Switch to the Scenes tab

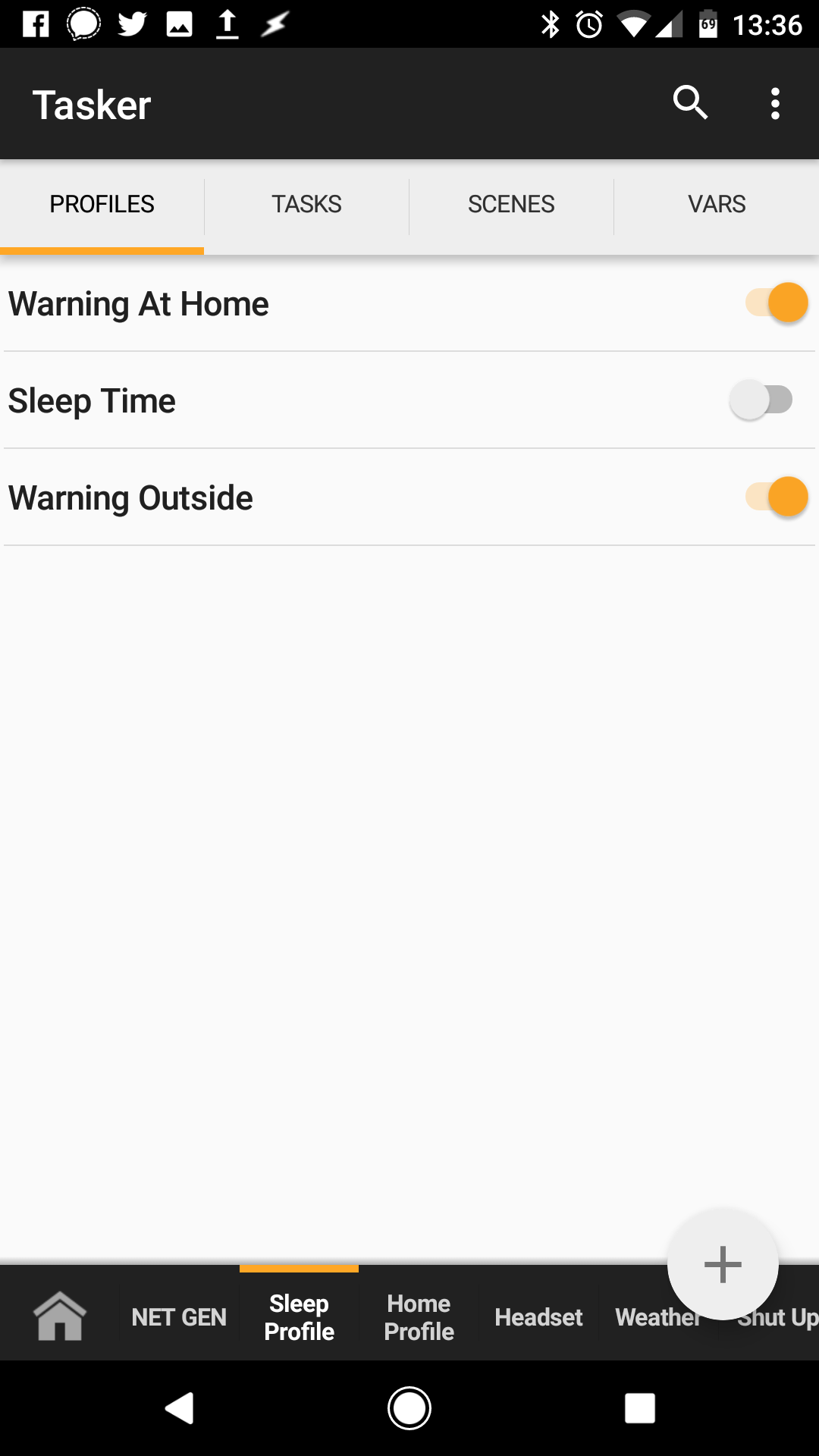pos(511,204)
